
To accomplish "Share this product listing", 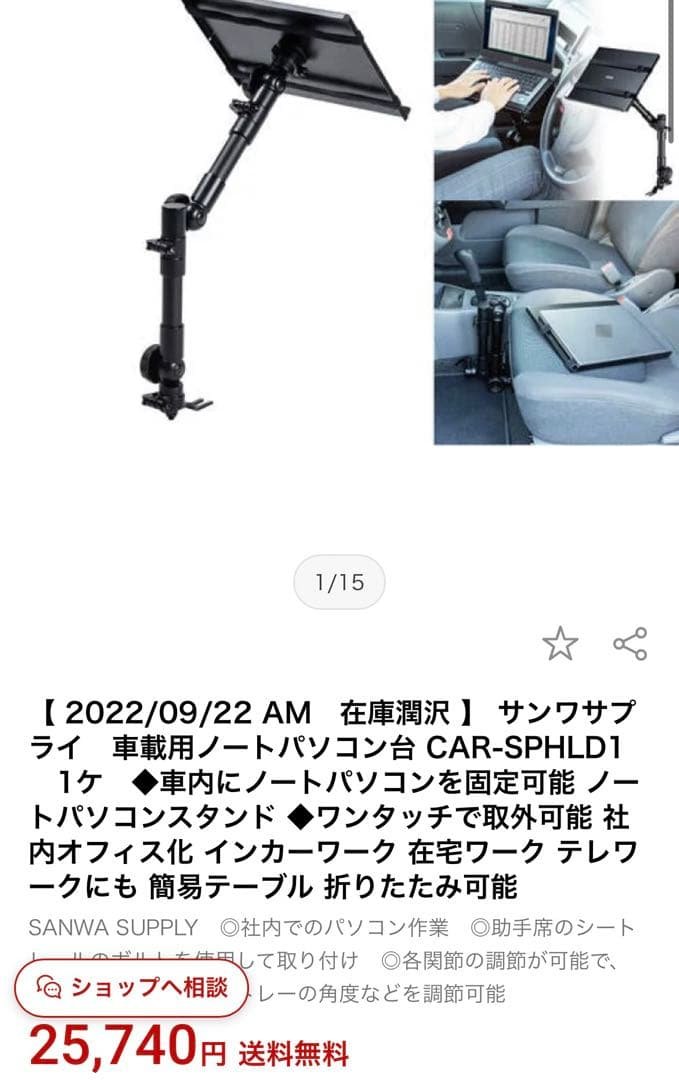I will [x=630, y=643].
